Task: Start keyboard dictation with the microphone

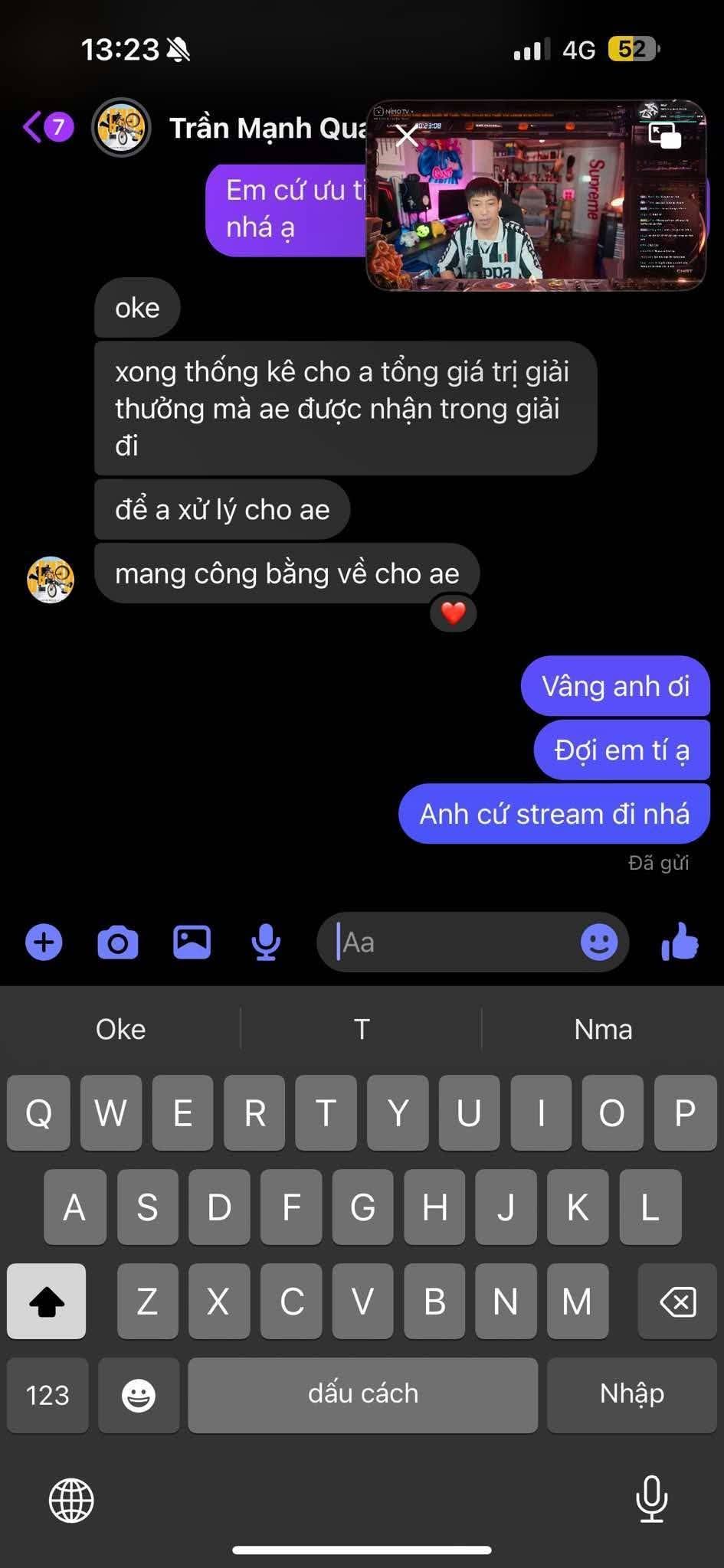Action: [651, 1500]
